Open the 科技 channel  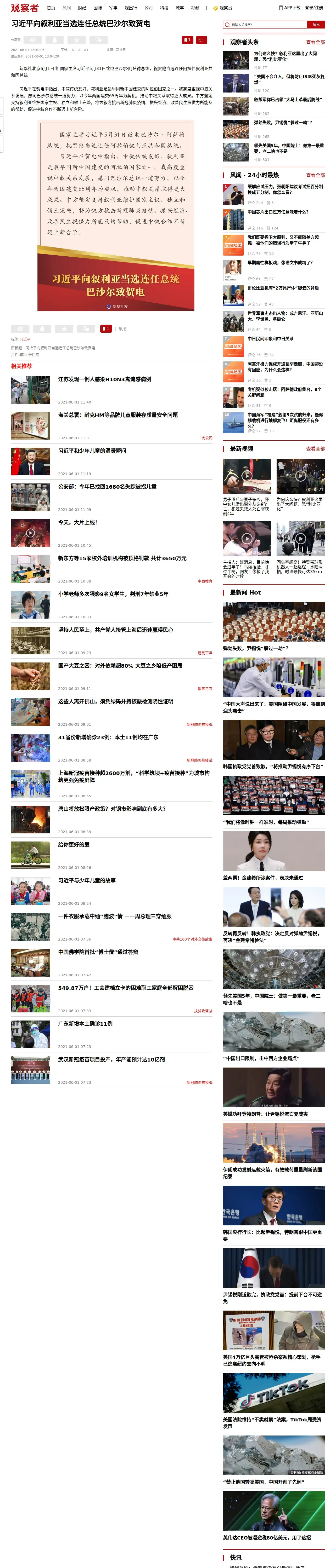pos(164,8)
